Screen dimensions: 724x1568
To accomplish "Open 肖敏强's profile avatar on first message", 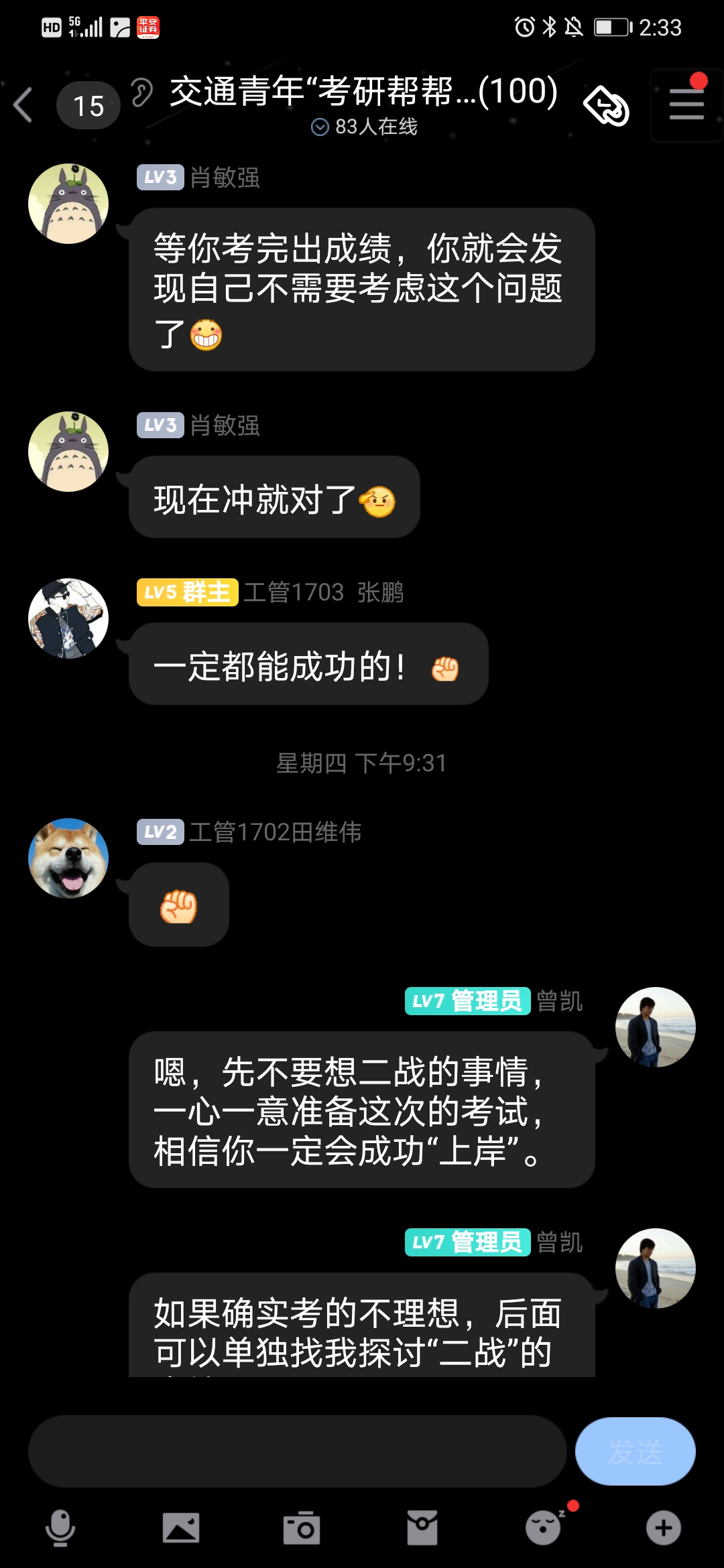I will pyautogui.click(x=68, y=204).
